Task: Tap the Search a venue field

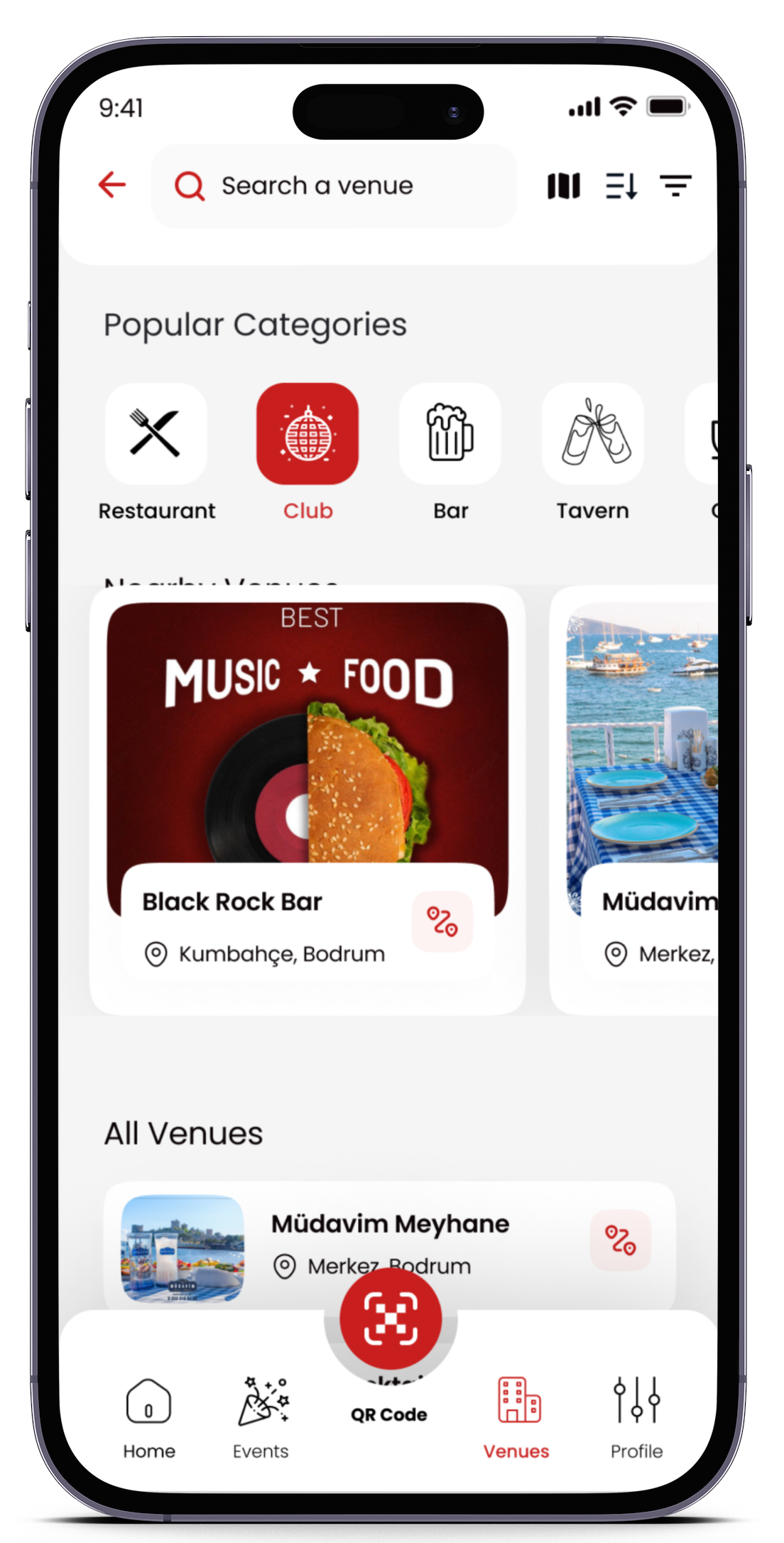Action: click(x=334, y=186)
